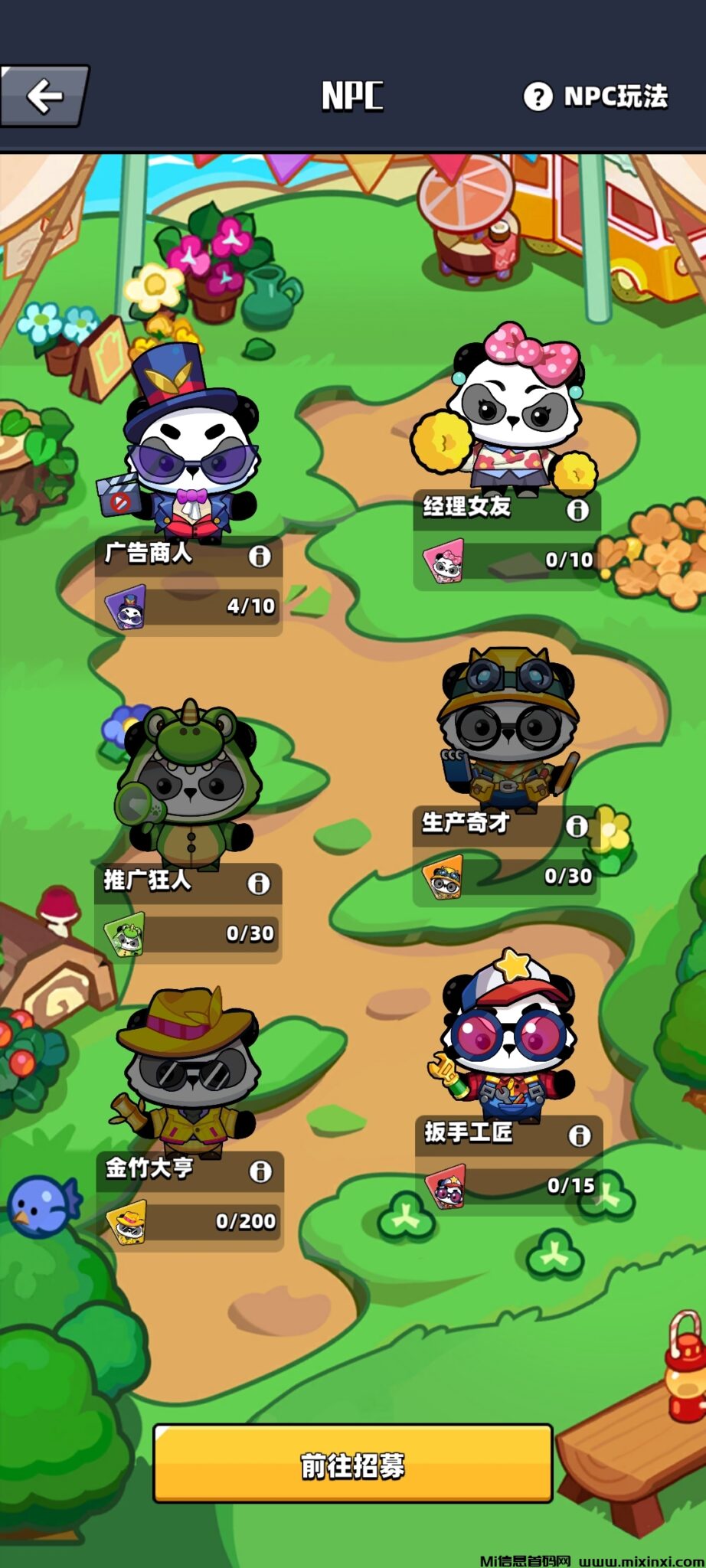
Task: Tap the back arrow button
Action: pos(44,96)
